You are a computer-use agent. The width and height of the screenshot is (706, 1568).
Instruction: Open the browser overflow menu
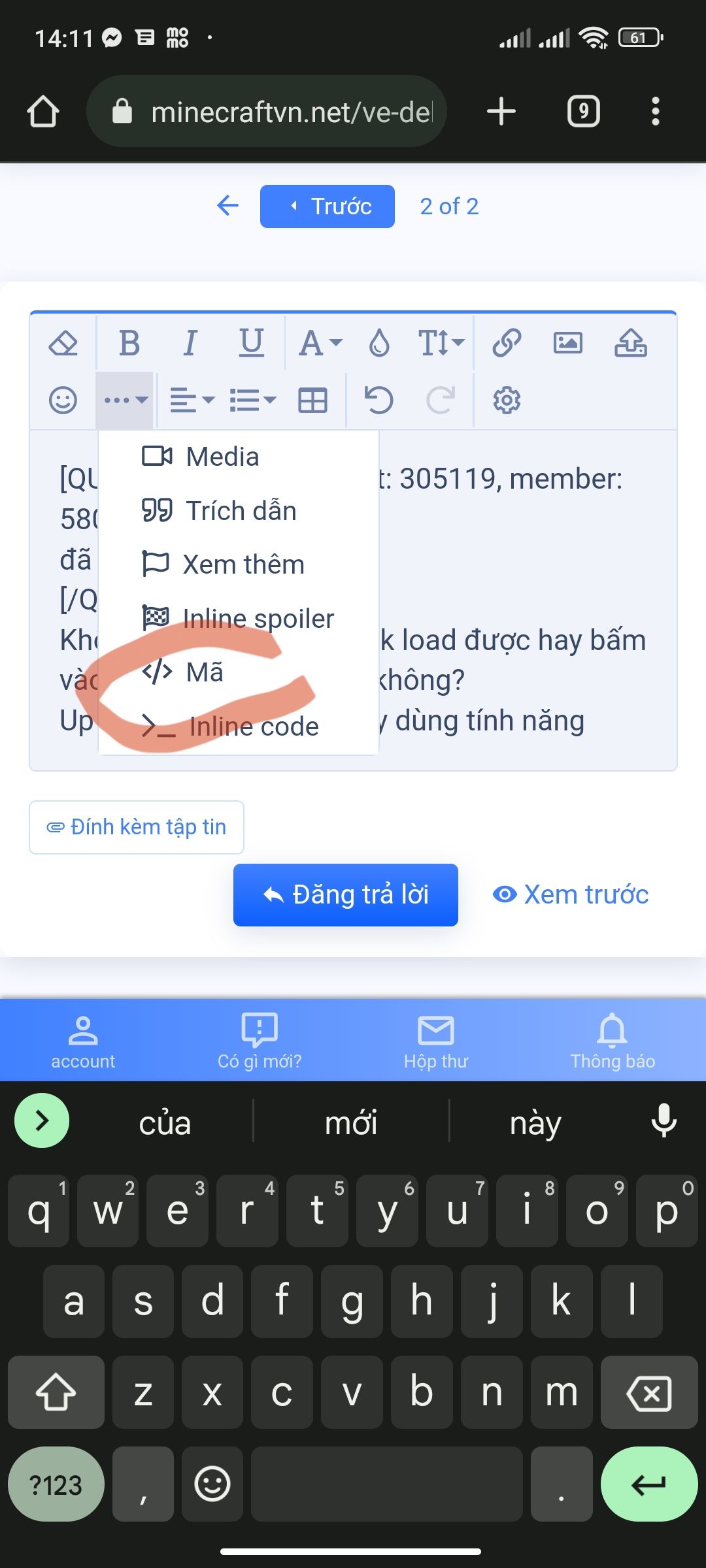pos(655,111)
